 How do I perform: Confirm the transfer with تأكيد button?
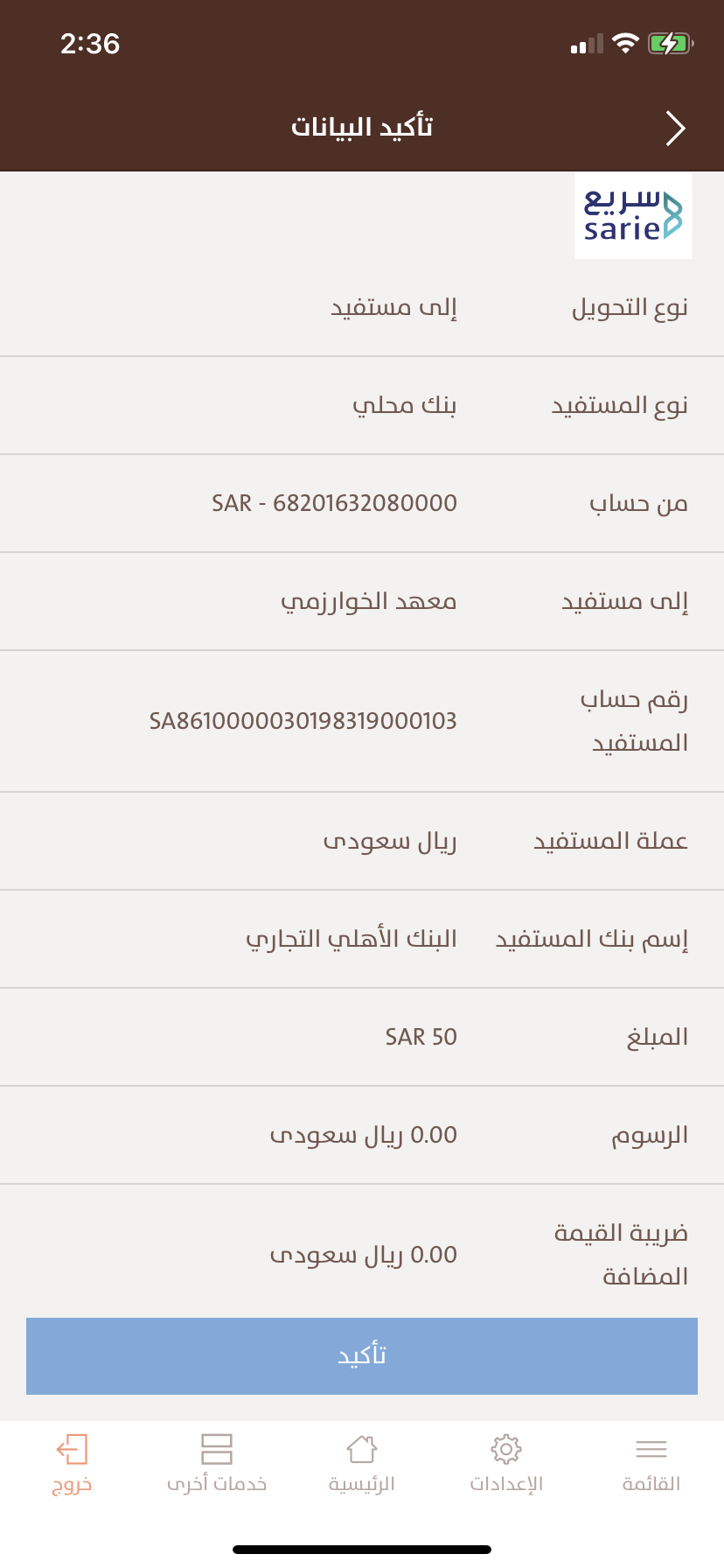362,1355
